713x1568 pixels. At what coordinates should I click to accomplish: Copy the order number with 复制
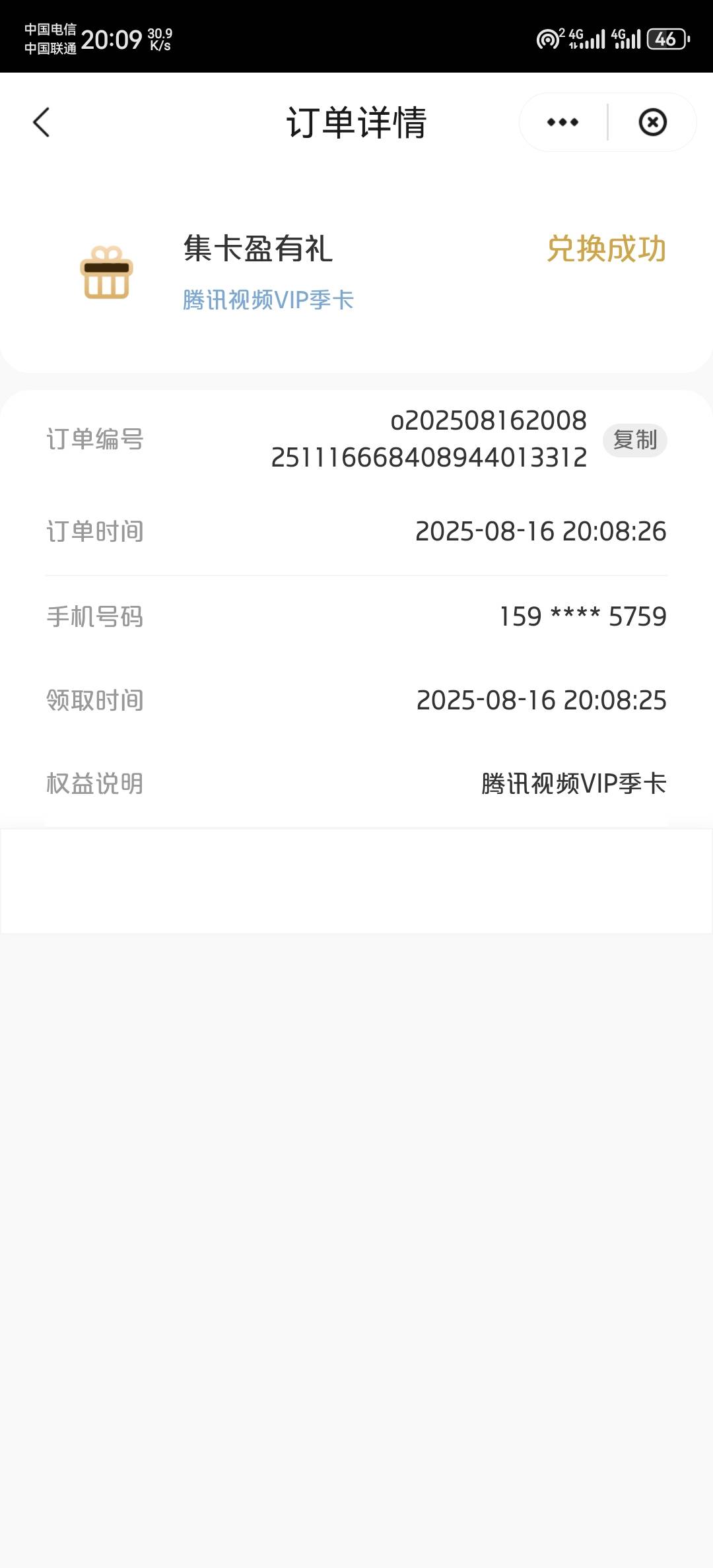coord(635,440)
